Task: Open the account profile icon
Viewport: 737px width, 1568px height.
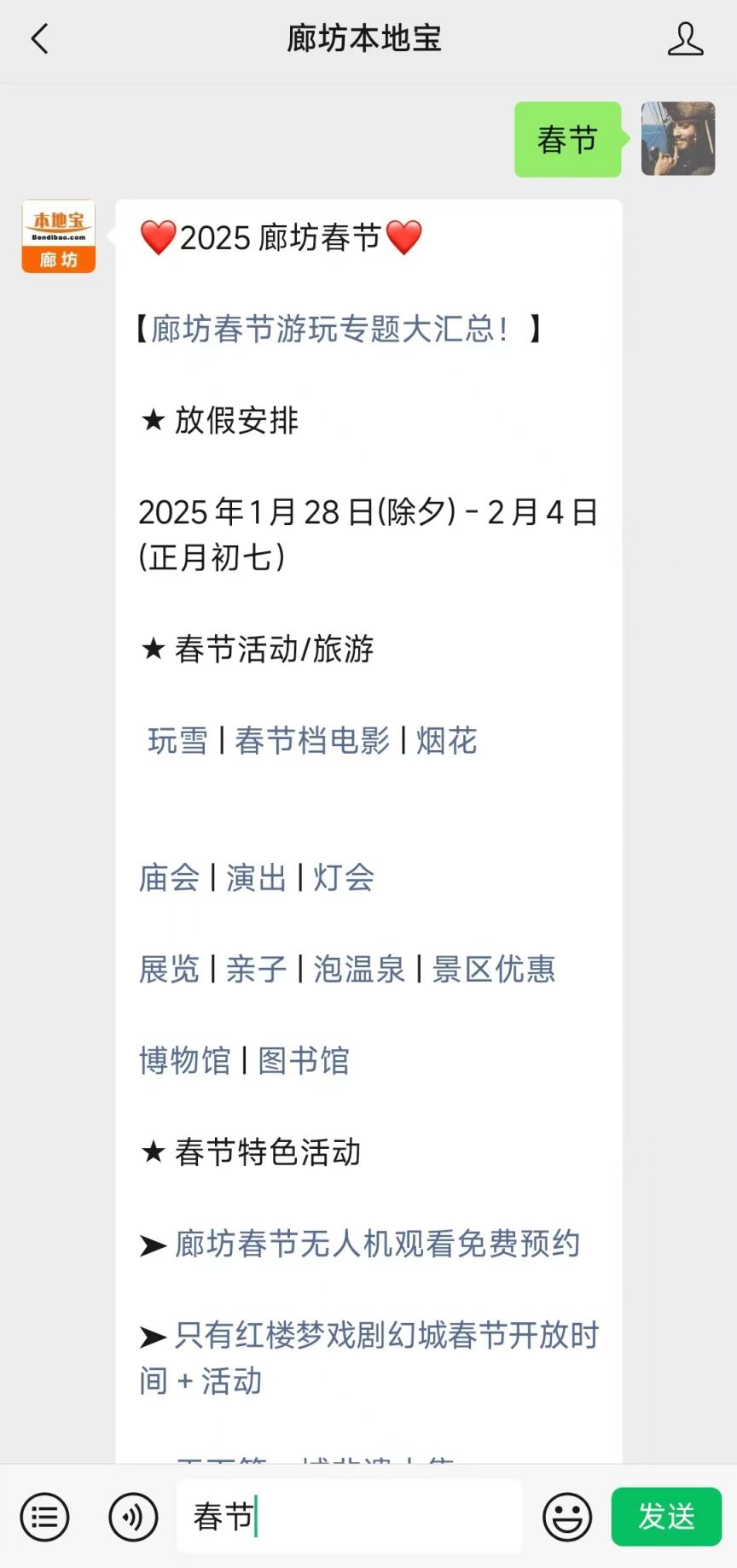Action: click(685, 39)
